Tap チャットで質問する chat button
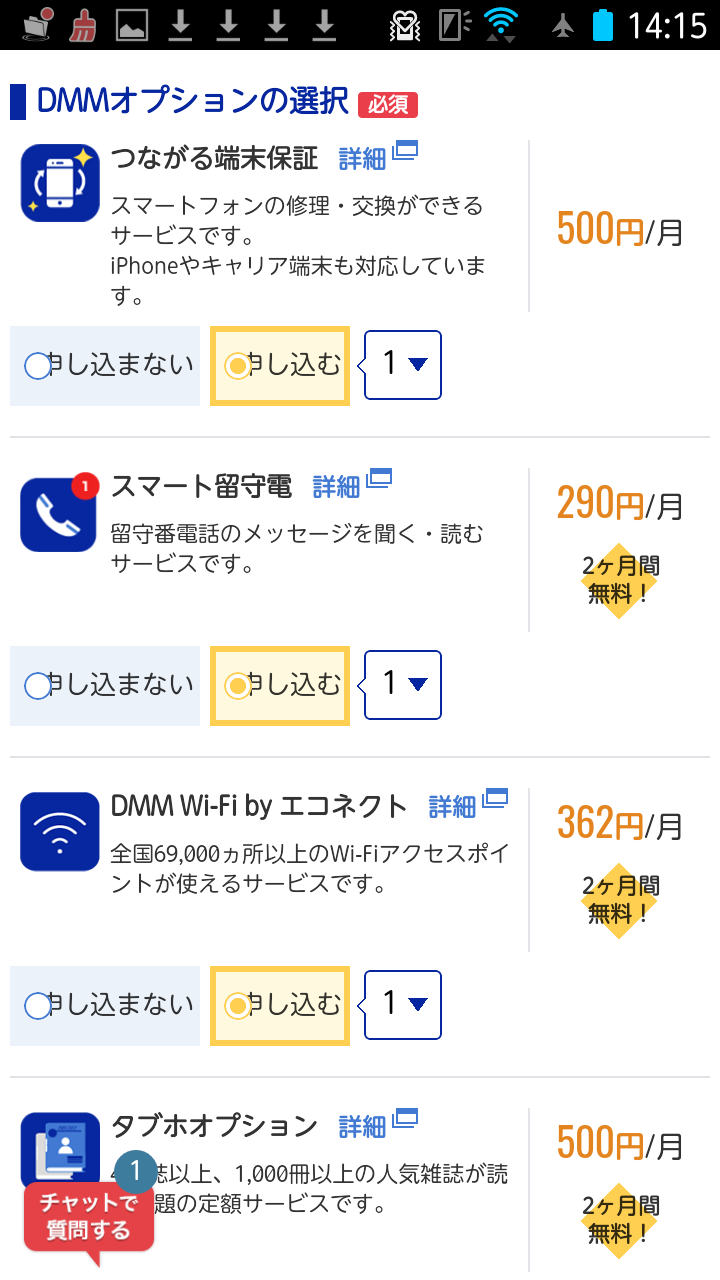720x1280 pixels. tap(89, 1216)
